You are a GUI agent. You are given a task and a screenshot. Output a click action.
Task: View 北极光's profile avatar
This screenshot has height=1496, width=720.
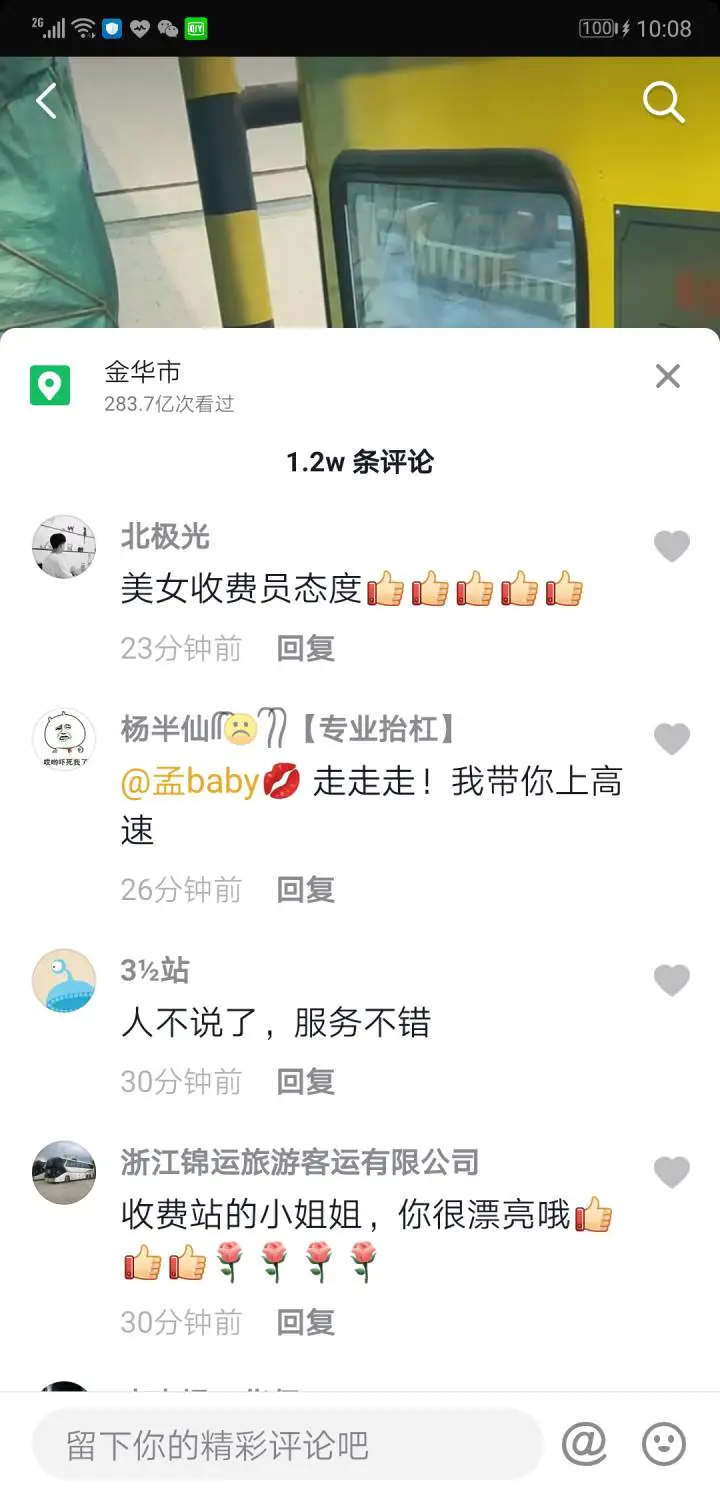[64, 547]
